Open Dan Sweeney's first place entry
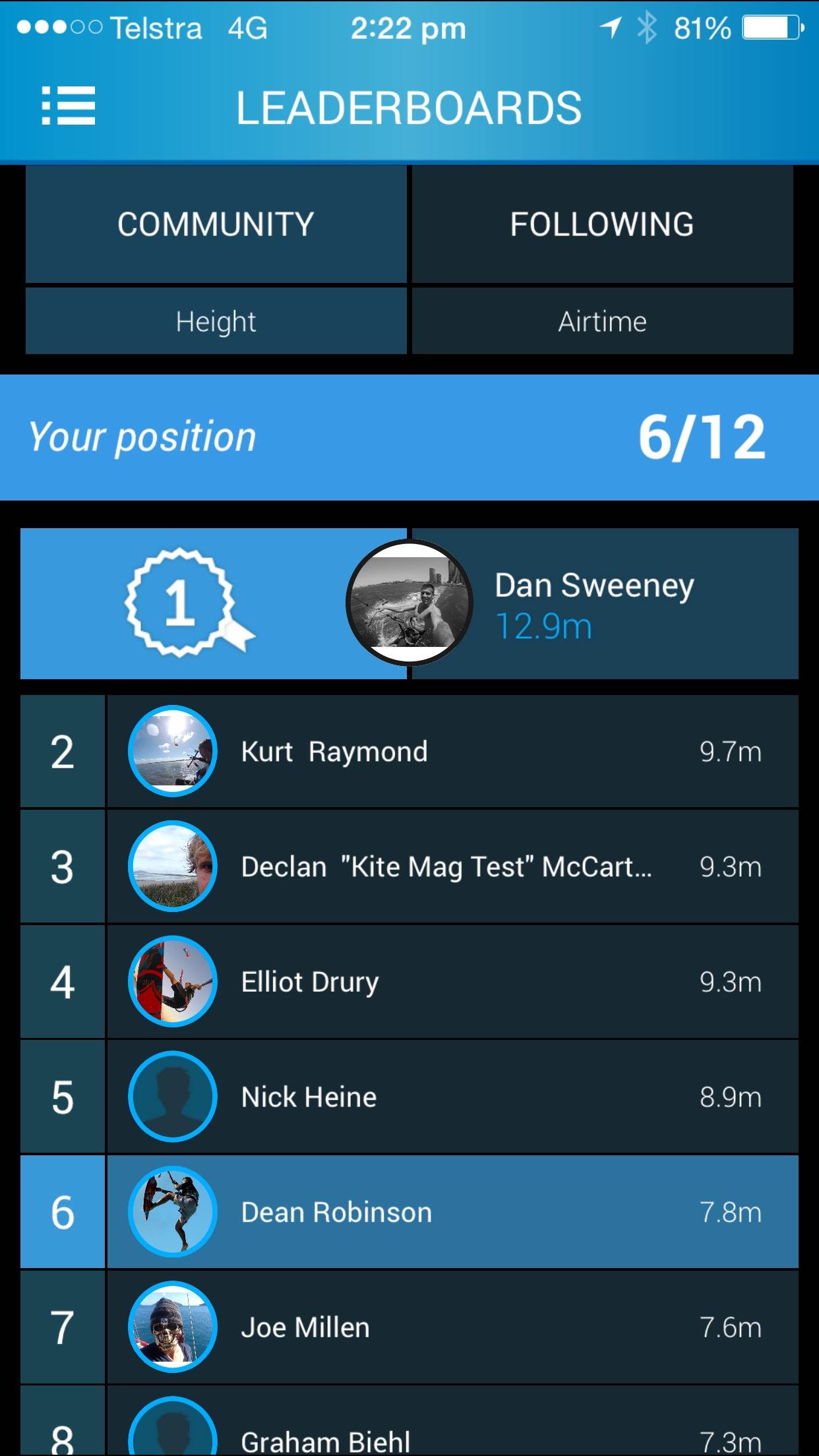This screenshot has height=1456, width=819. [x=593, y=603]
